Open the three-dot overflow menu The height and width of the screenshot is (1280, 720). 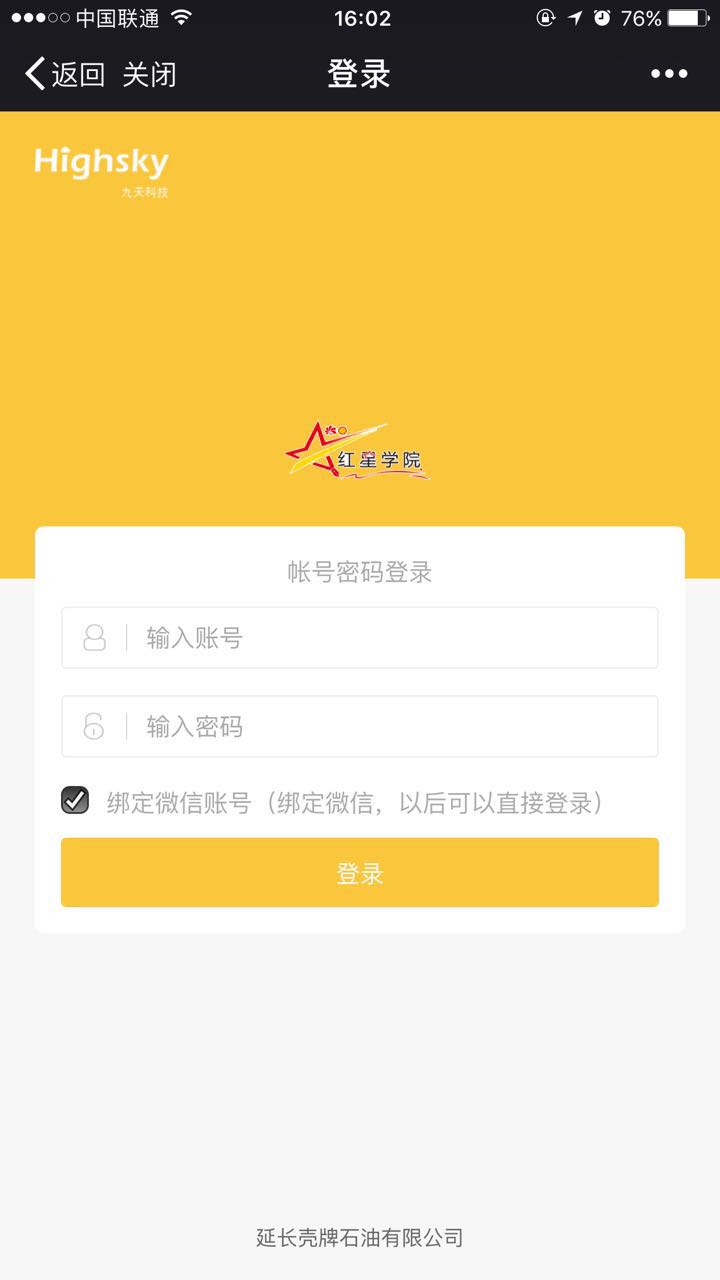click(669, 74)
